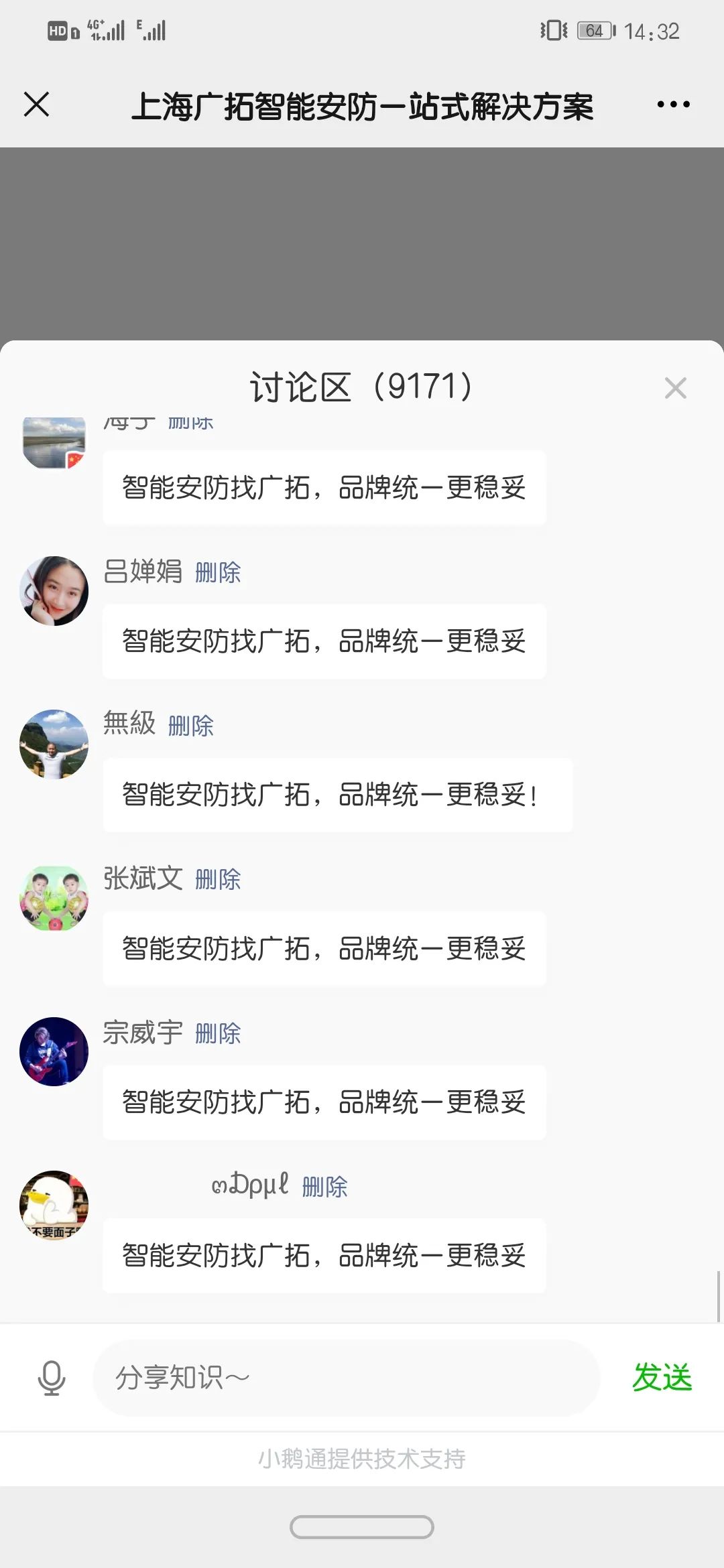724x1568 pixels.
Task: Delete 吕婵娟's comment
Action: click(218, 573)
